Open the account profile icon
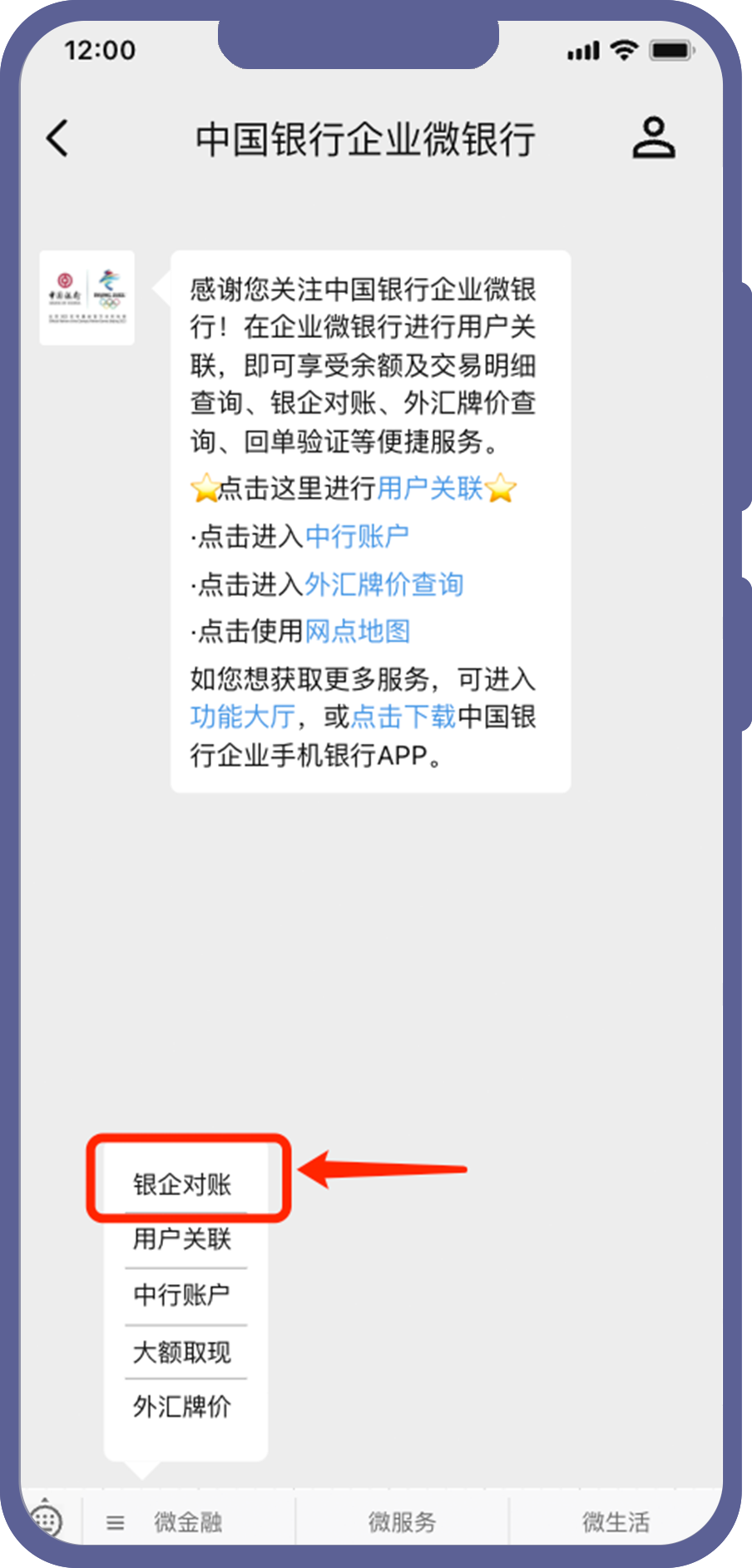The image size is (752, 1568). point(653,138)
